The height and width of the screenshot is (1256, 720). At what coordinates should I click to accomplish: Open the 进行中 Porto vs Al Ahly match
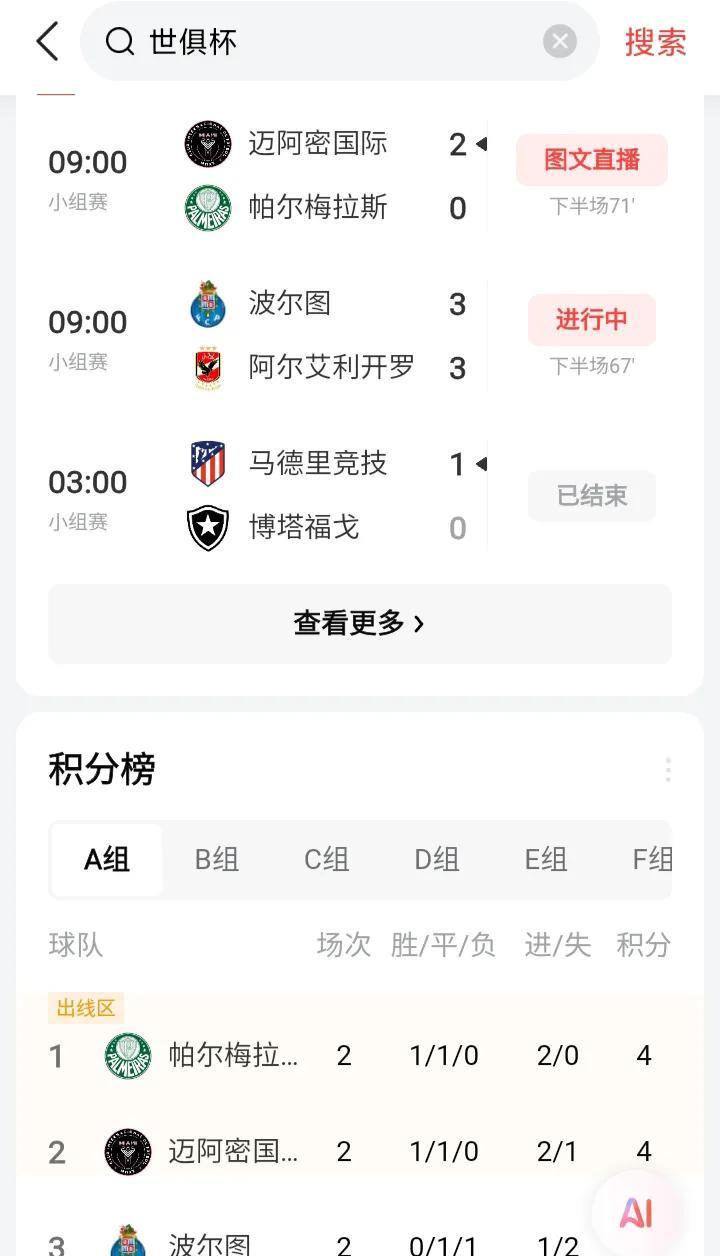[592, 320]
